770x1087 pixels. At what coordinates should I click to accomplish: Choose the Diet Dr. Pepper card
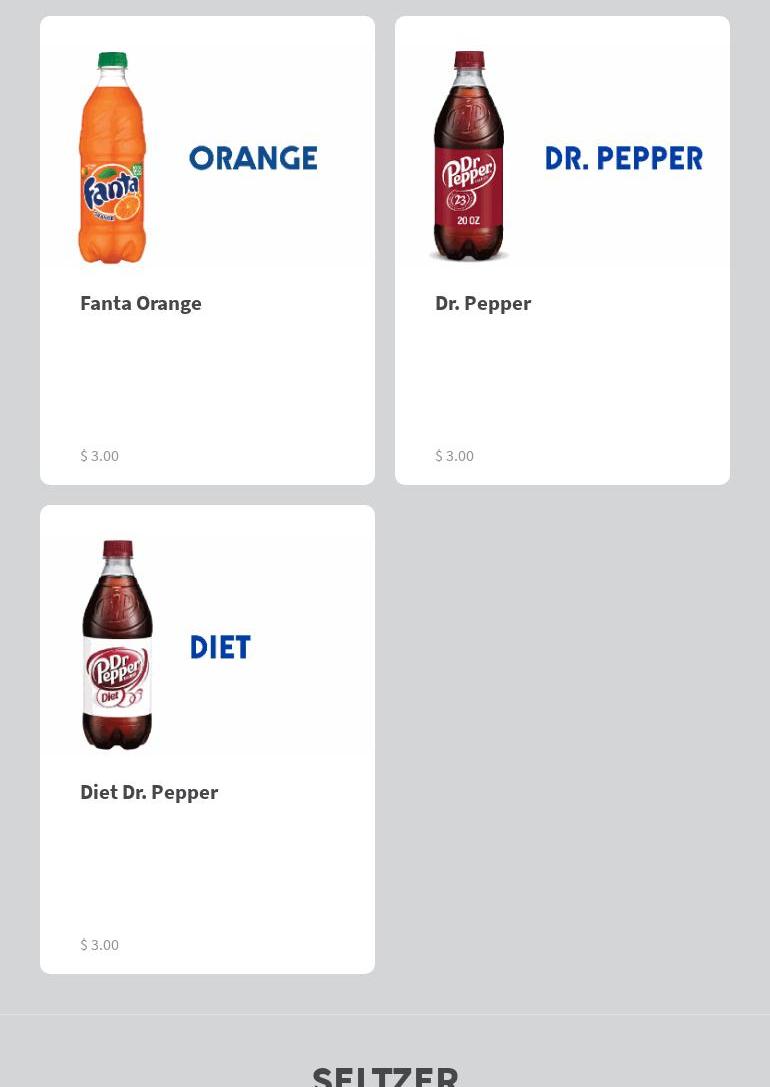coord(207,739)
